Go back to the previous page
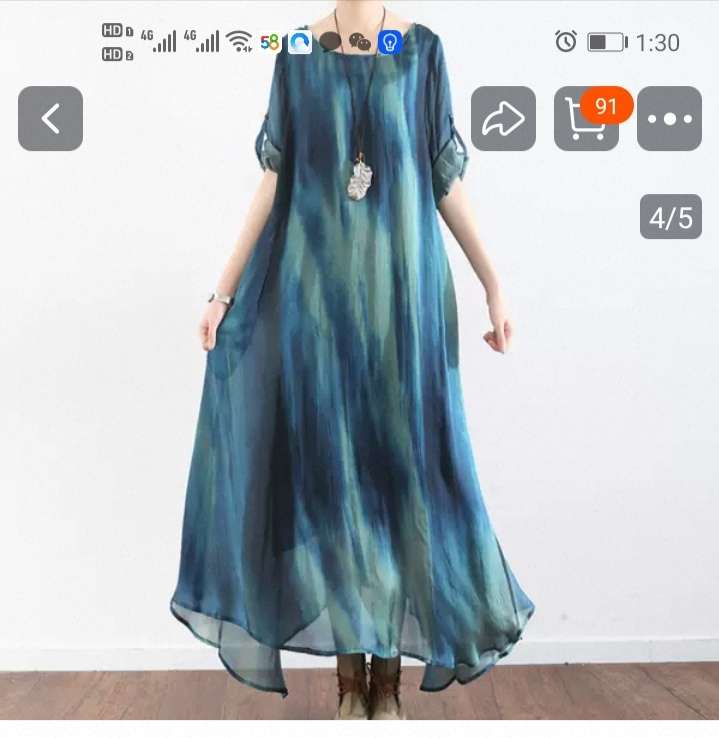 (x=50, y=119)
